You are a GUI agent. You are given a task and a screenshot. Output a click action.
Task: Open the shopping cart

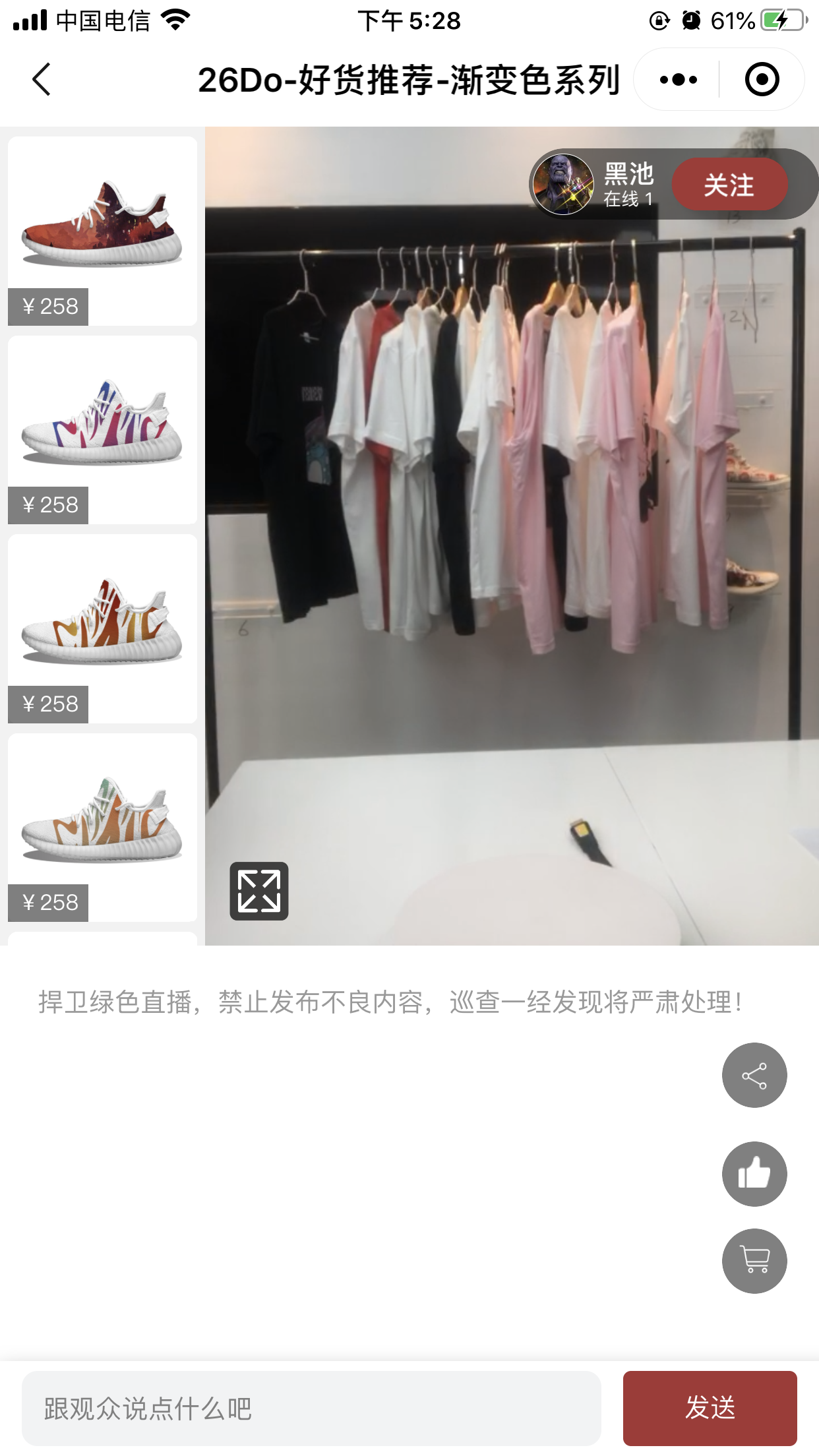[754, 1260]
